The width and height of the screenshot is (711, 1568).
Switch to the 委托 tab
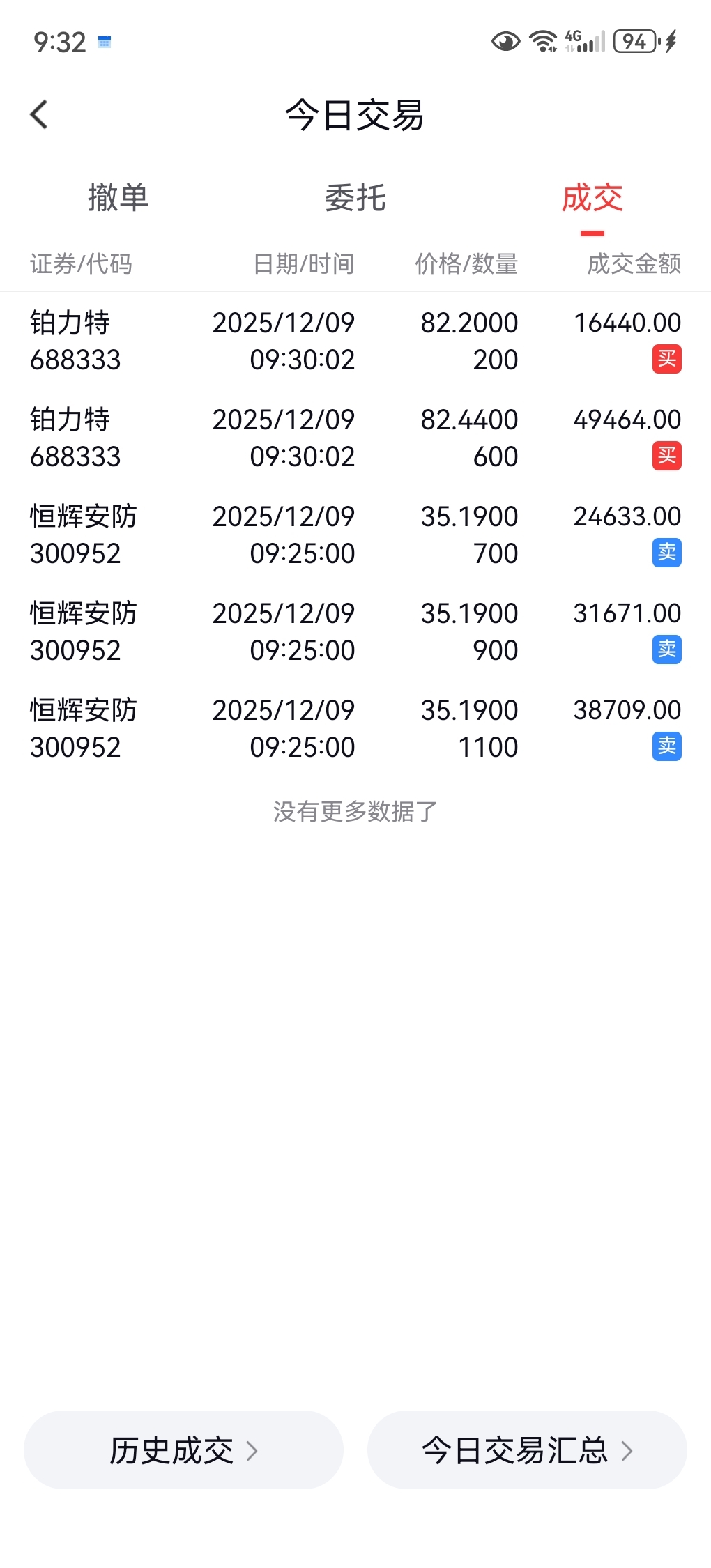(355, 198)
